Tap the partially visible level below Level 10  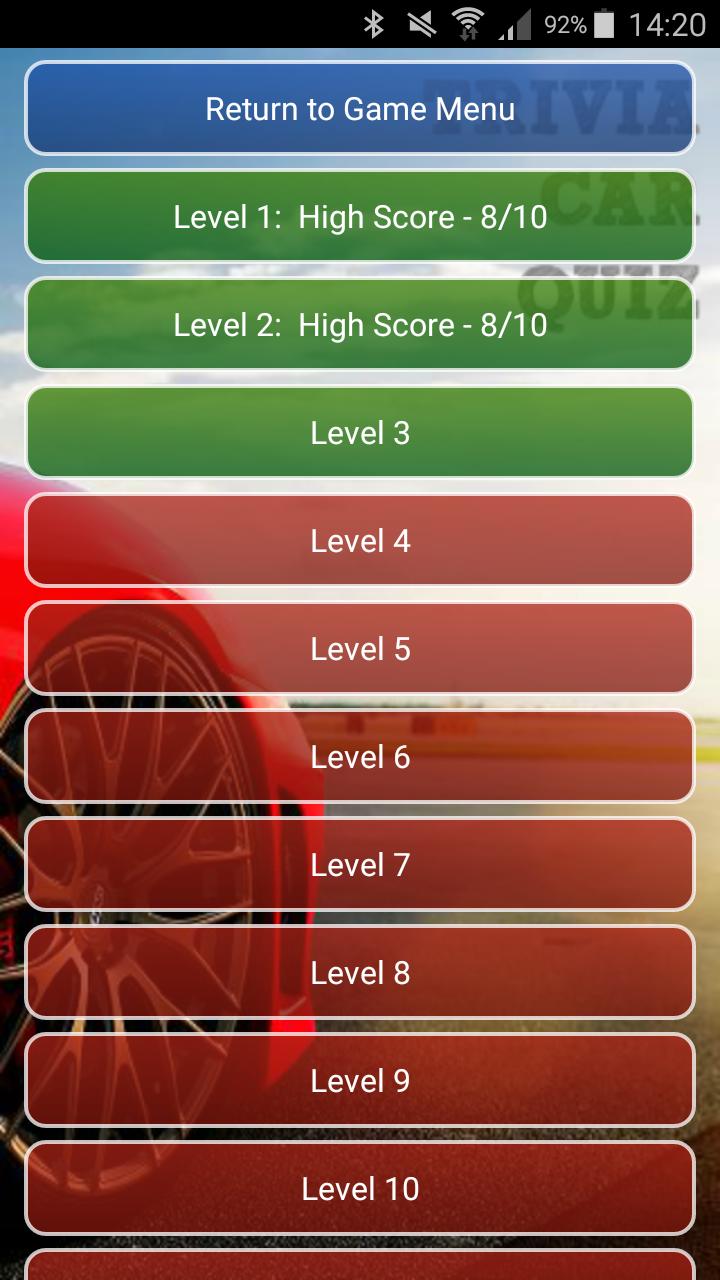[360, 1266]
